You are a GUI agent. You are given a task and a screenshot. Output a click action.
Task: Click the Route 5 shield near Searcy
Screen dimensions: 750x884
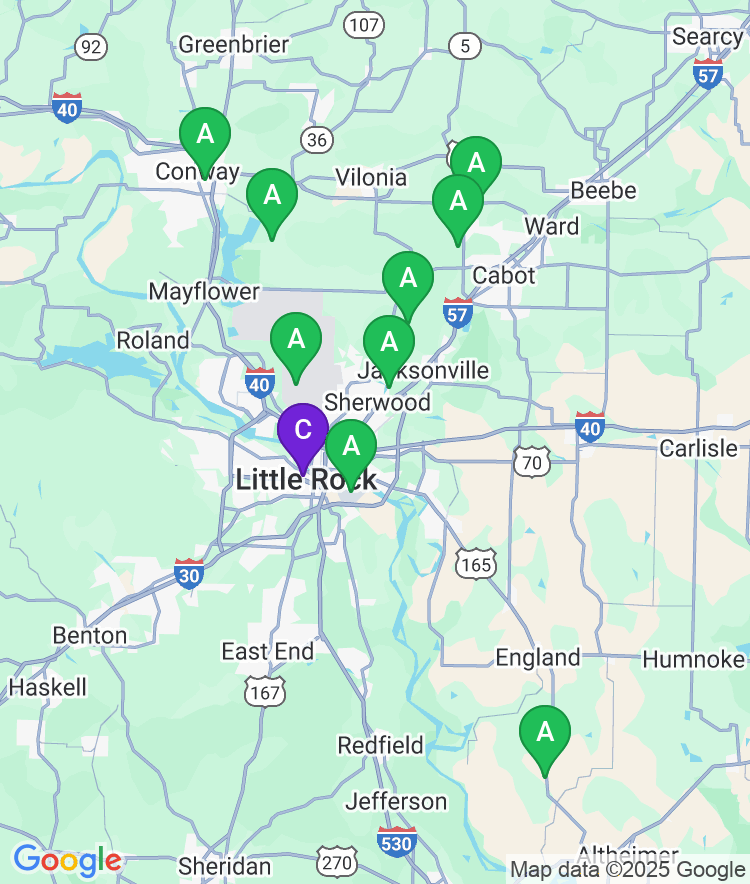pos(464,45)
